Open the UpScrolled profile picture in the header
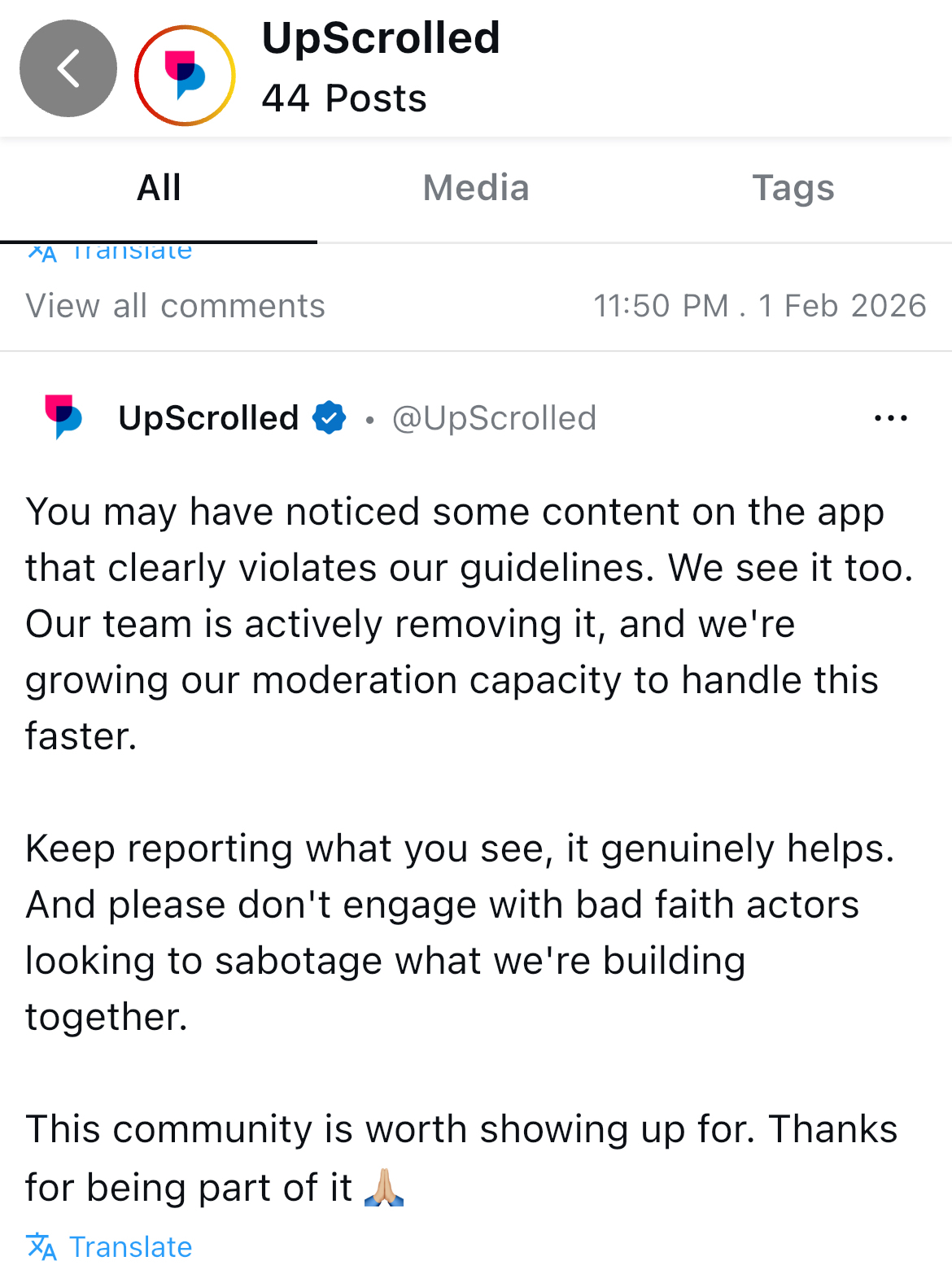The height and width of the screenshot is (1274, 952). [x=185, y=75]
